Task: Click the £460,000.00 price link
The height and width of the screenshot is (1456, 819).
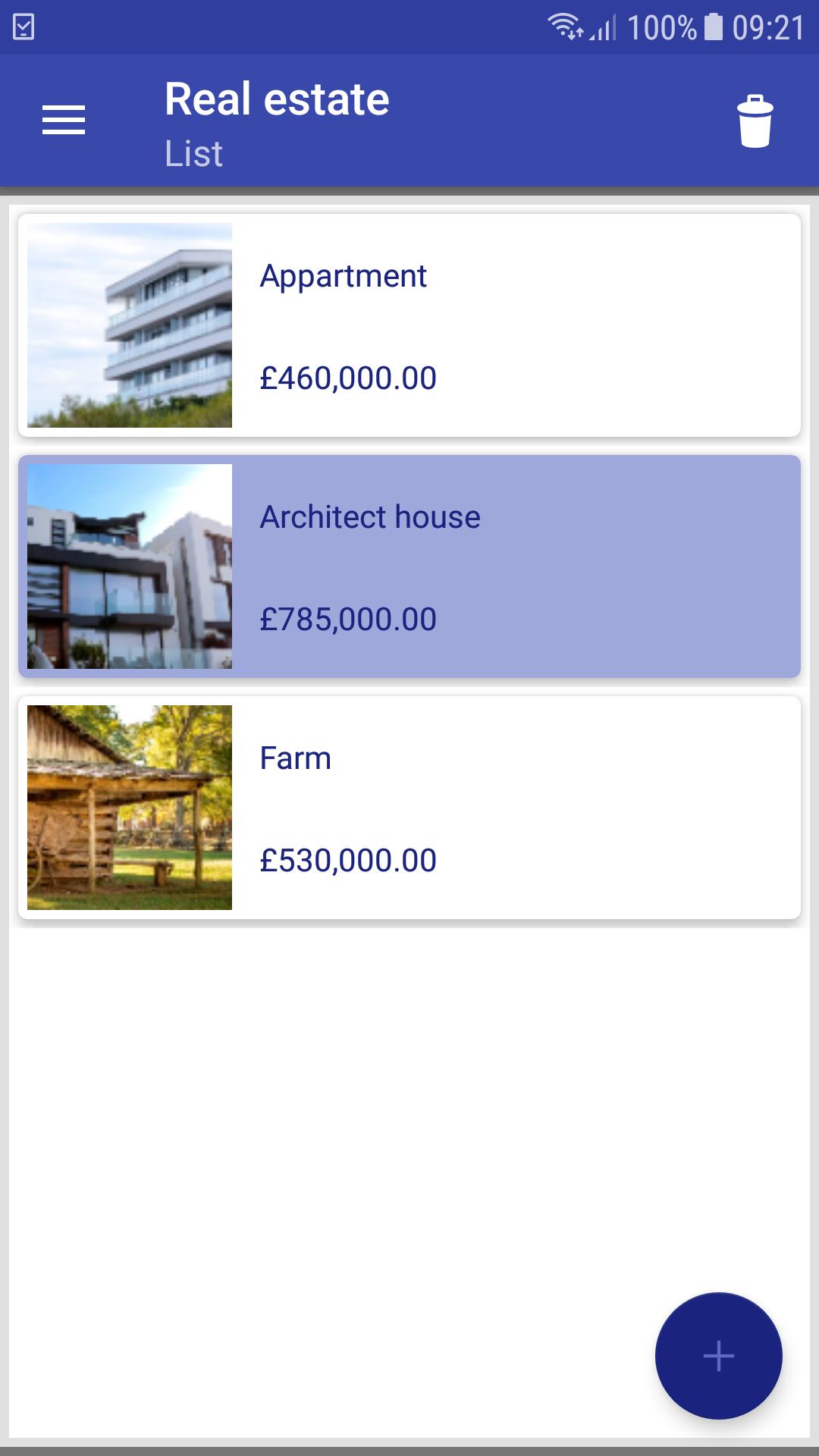Action: point(347,378)
